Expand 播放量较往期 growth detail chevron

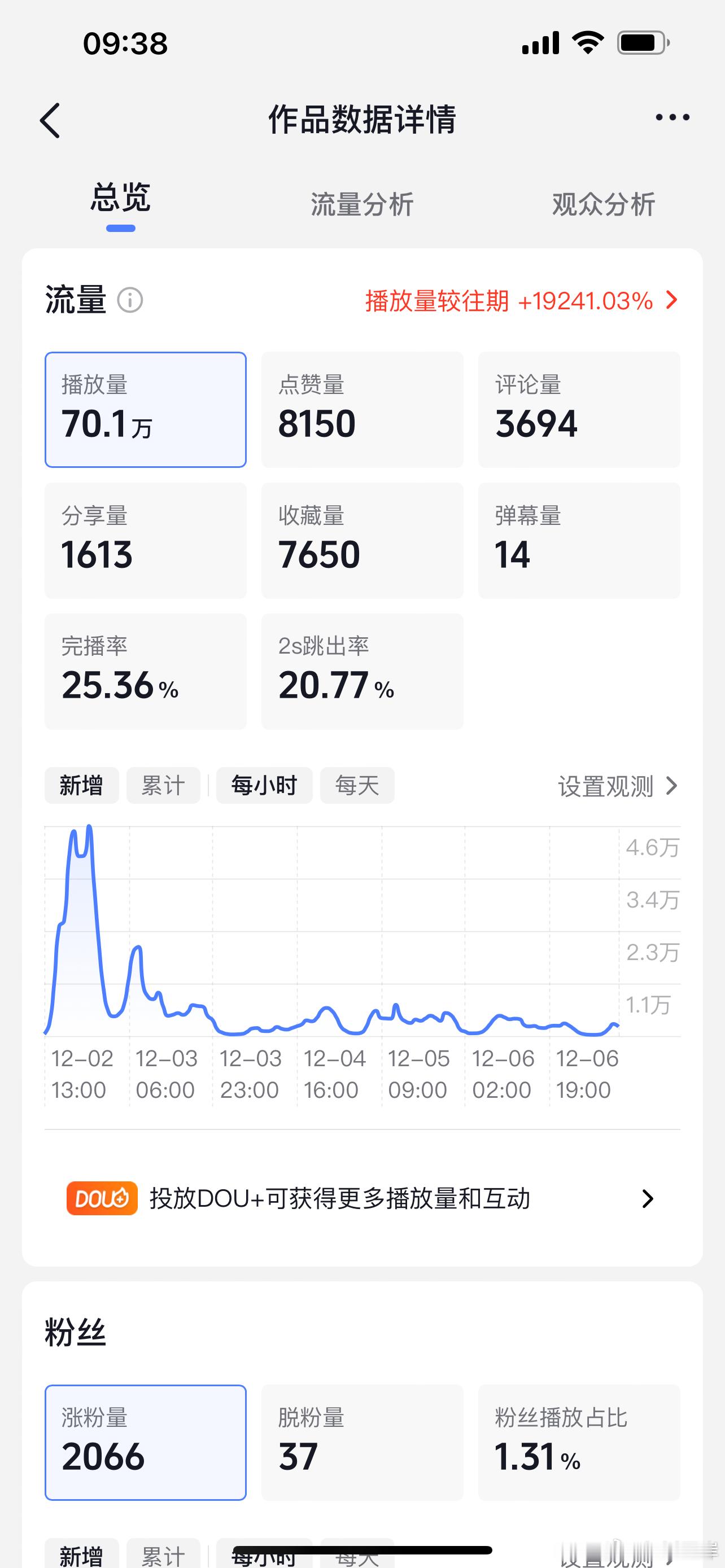pos(671,300)
